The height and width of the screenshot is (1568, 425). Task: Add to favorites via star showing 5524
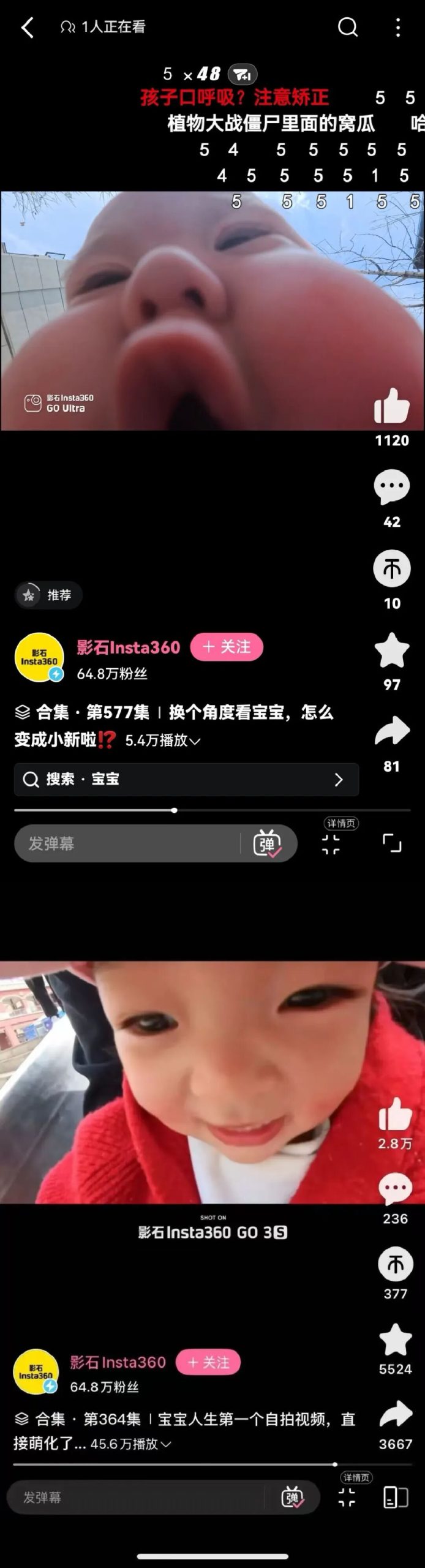pyautogui.click(x=395, y=1340)
